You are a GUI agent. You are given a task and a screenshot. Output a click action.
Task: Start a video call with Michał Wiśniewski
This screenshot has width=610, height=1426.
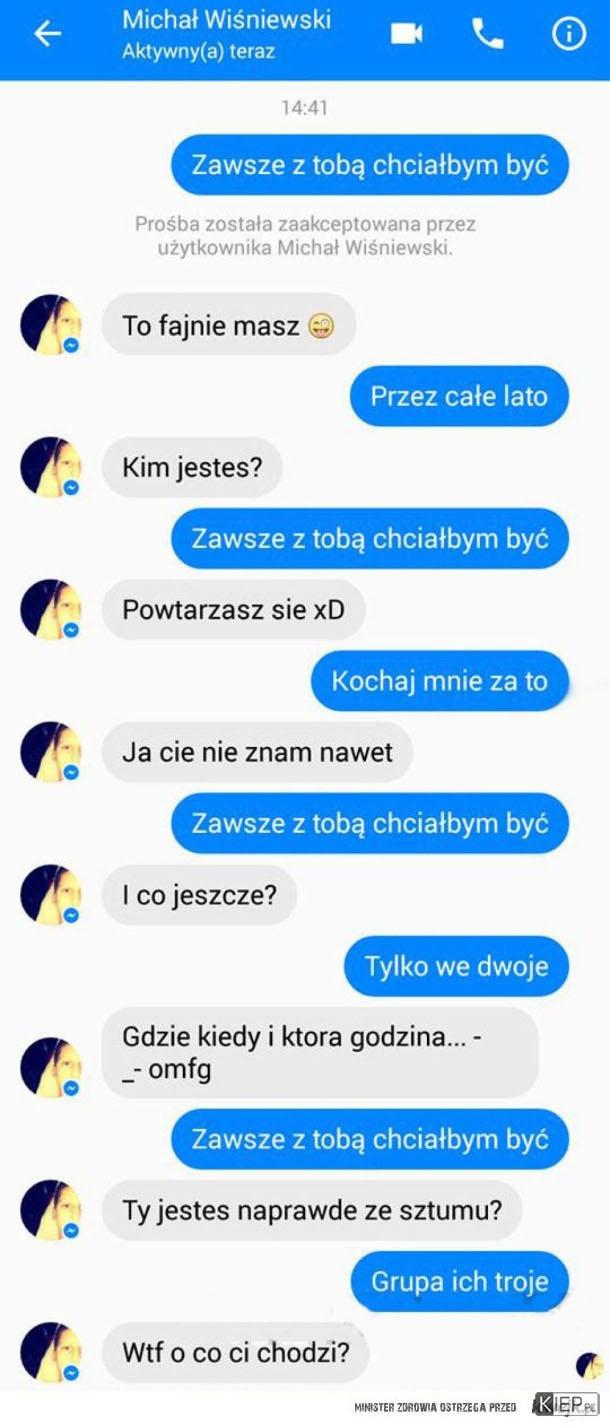(x=406, y=34)
